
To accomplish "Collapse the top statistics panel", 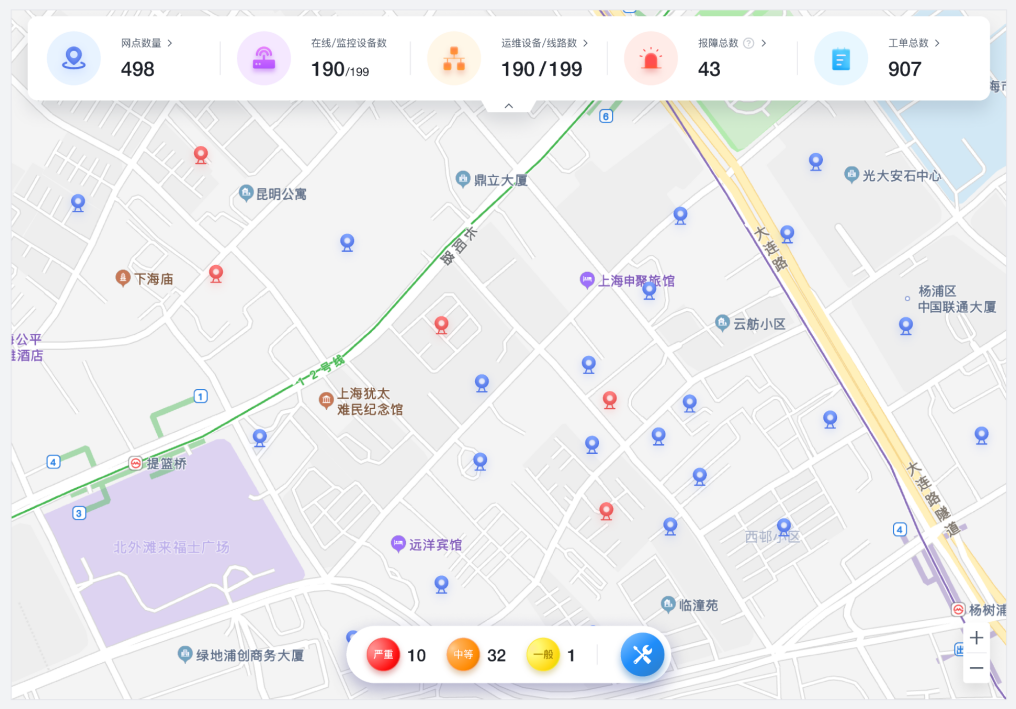I will click(x=508, y=105).
